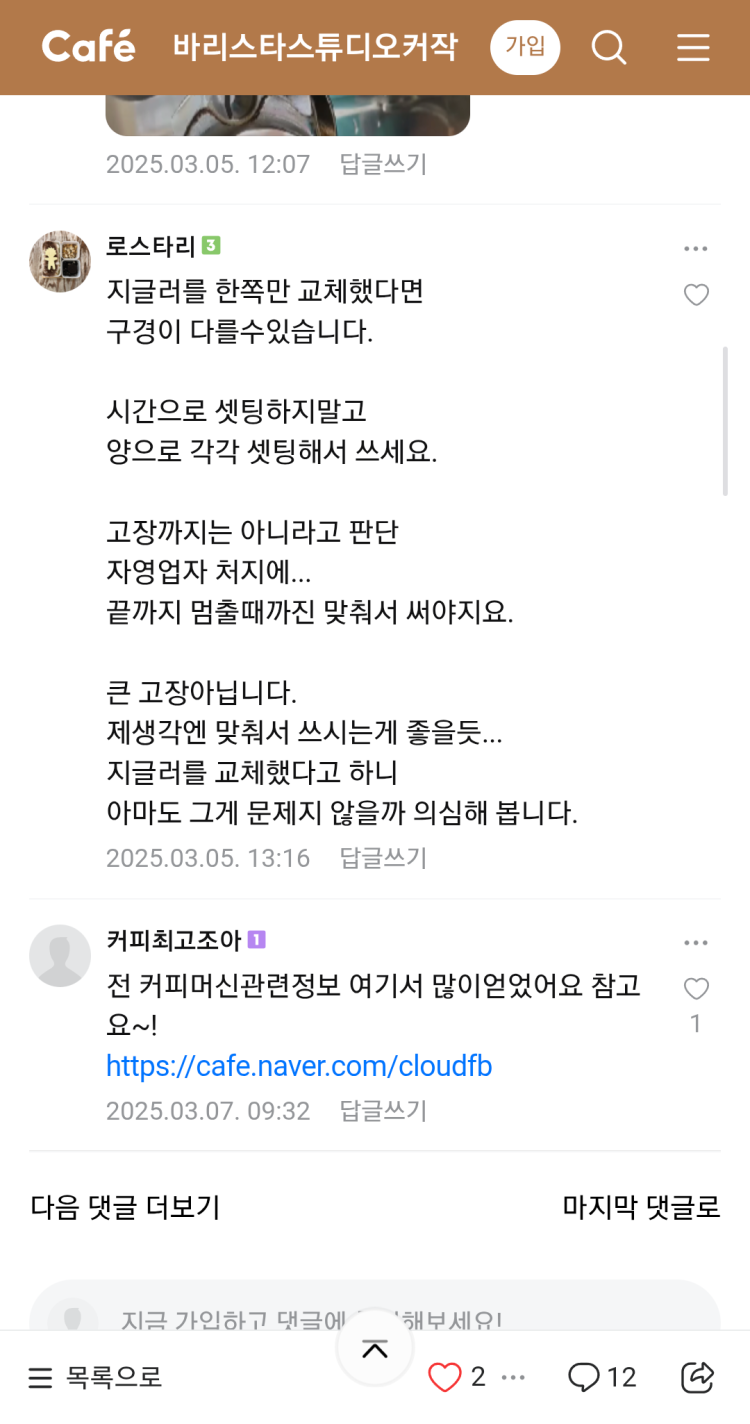750x1424 pixels.
Task: Open more options on 커피최고조아's comment
Action: (695, 943)
